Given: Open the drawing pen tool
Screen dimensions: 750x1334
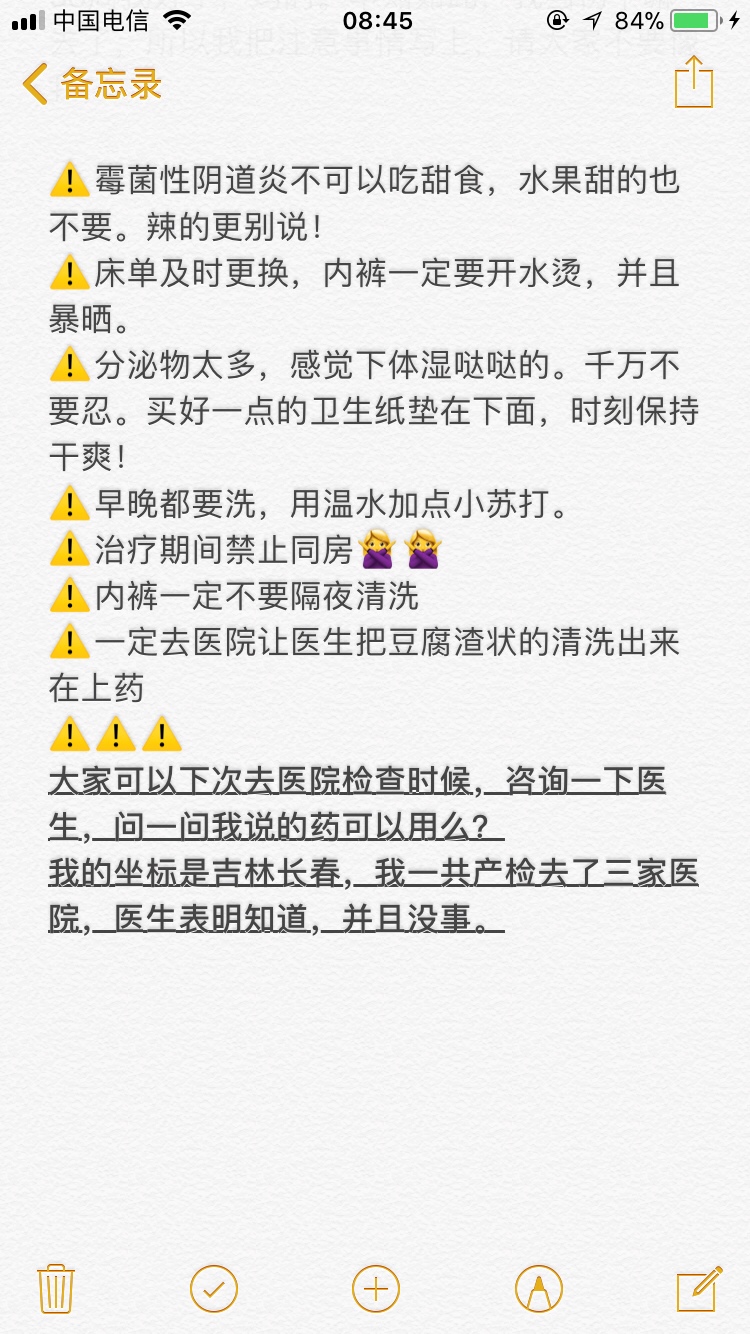Looking at the screenshot, I should (538, 1287).
